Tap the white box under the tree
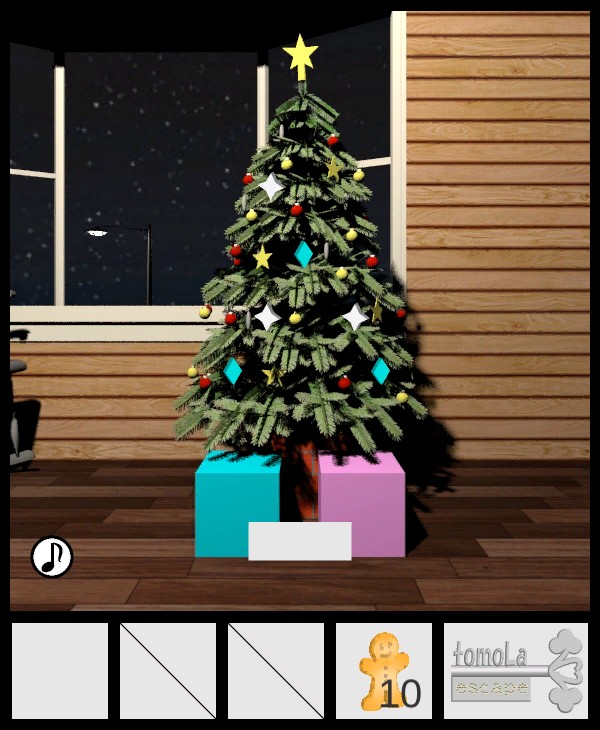The width and height of the screenshot is (600, 730). point(299,541)
